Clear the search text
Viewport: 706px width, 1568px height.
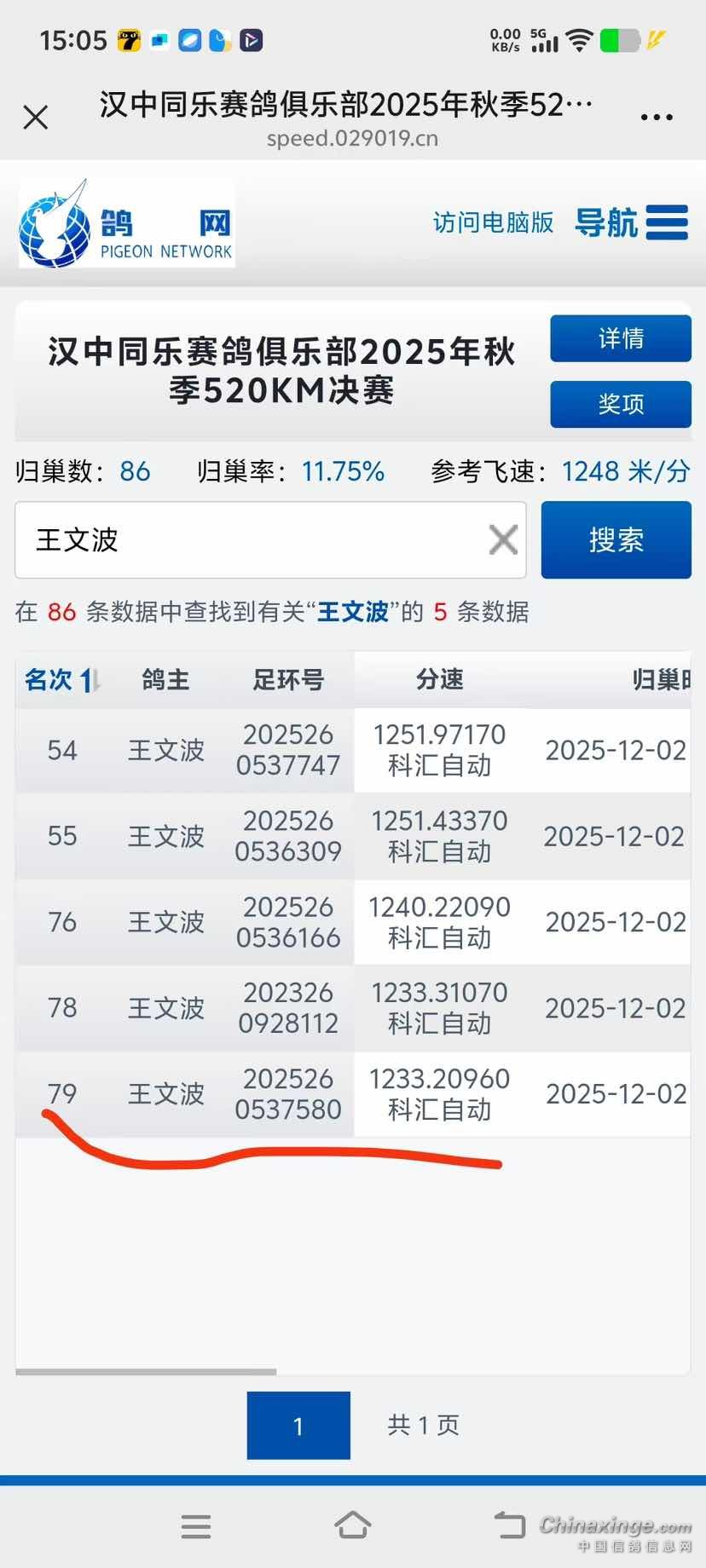tap(503, 539)
